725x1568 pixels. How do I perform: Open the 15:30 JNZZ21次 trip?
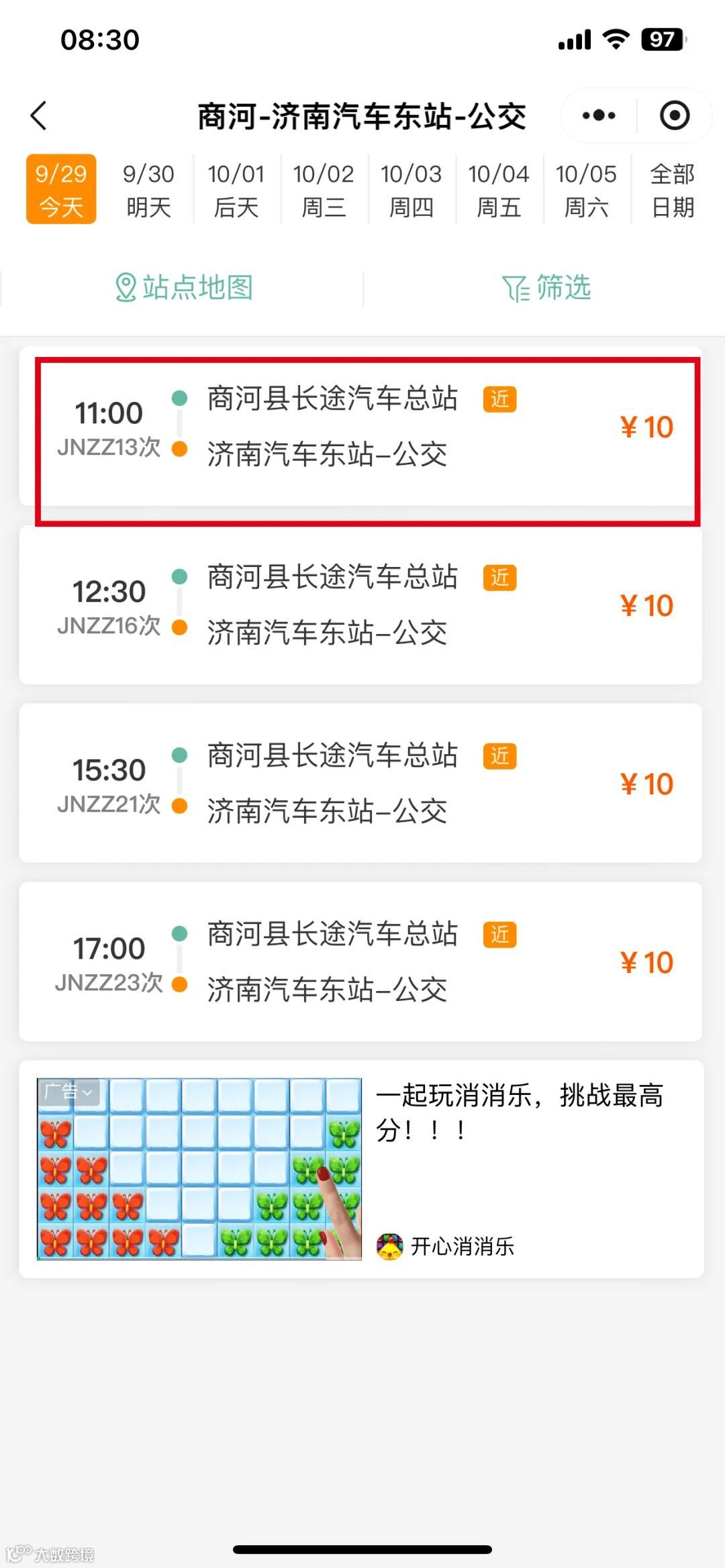tap(361, 784)
